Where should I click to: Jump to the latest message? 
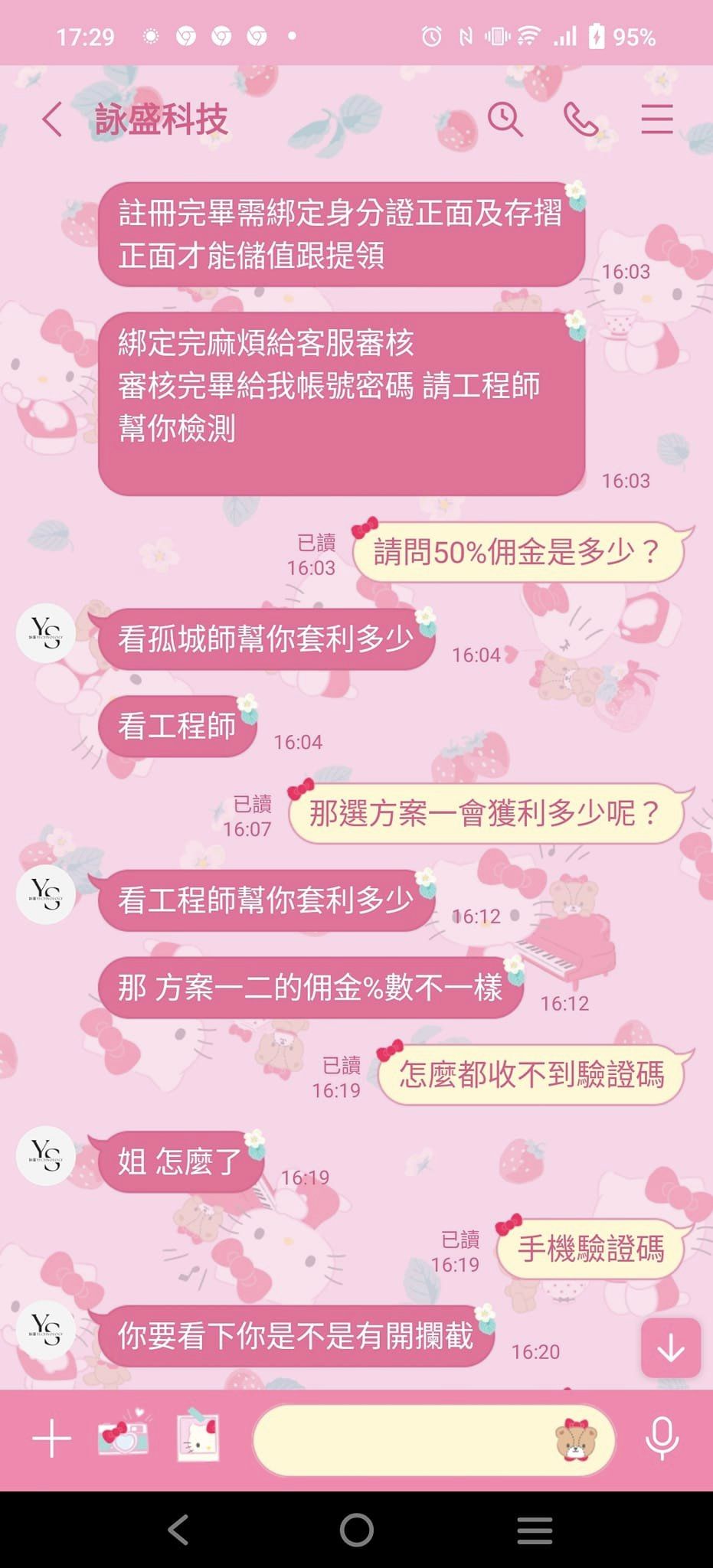(670, 1348)
